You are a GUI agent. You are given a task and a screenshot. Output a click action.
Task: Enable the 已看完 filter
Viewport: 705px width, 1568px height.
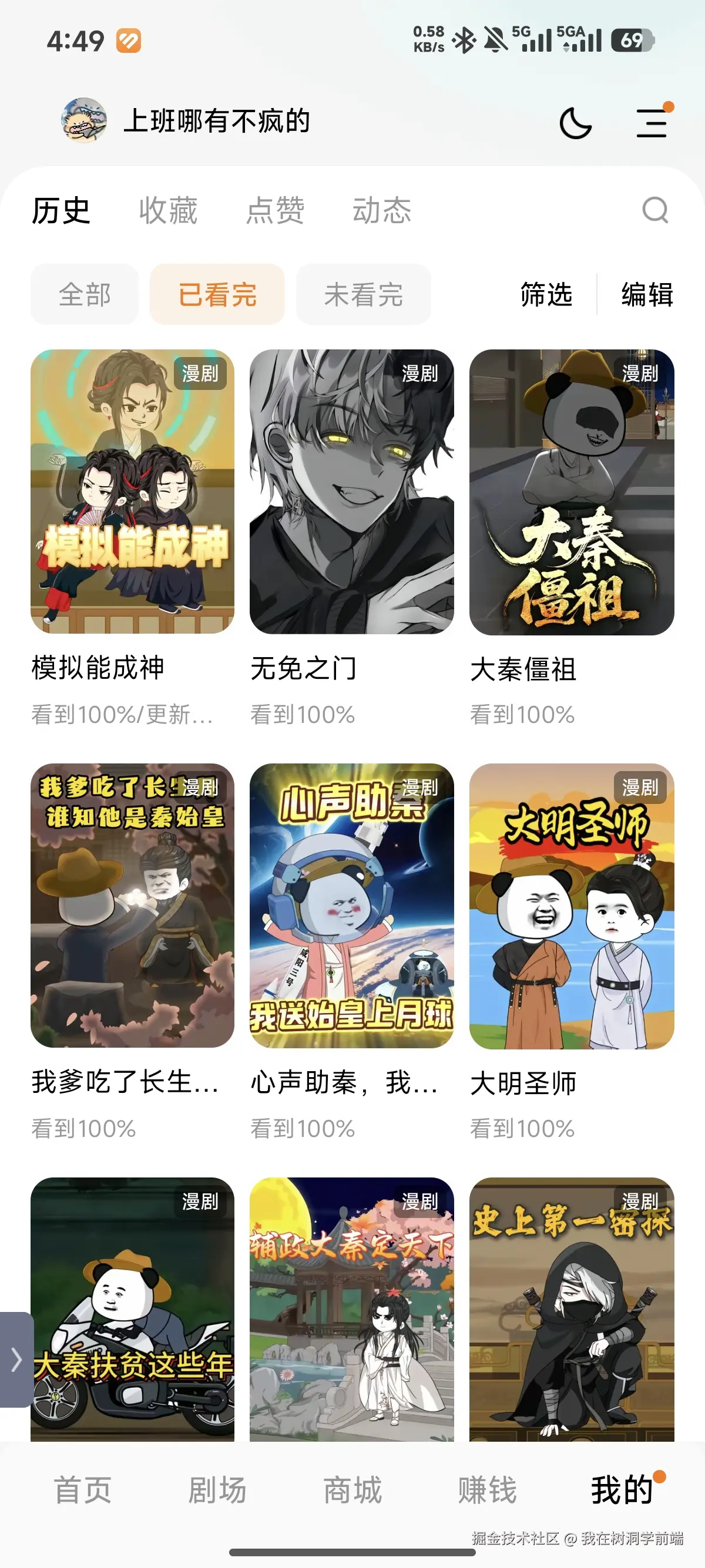[x=217, y=295]
